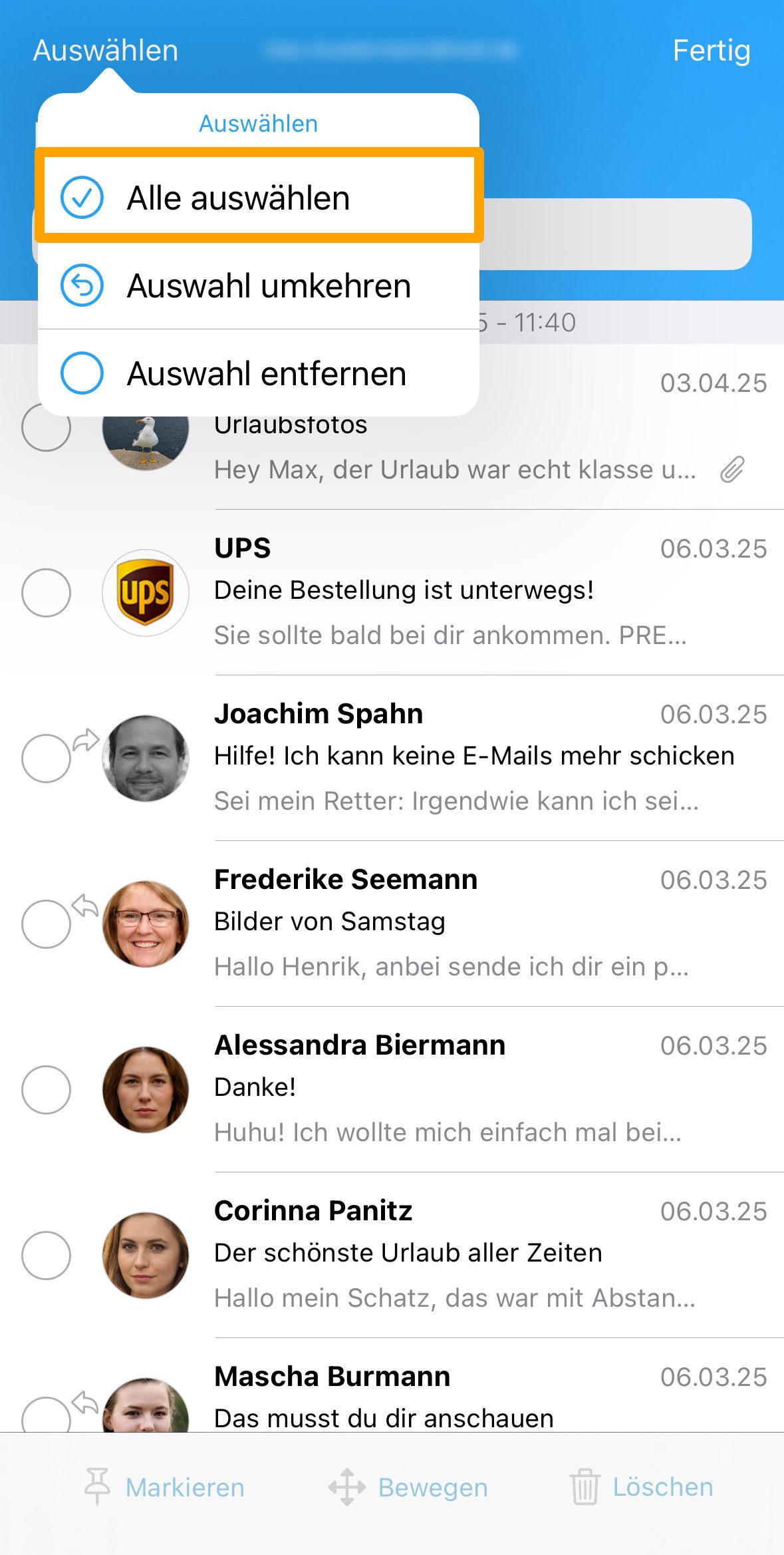The width and height of the screenshot is (784, 1555).
Task: Tap Auswahl umkehren option
Action: [x=259, y=285]
